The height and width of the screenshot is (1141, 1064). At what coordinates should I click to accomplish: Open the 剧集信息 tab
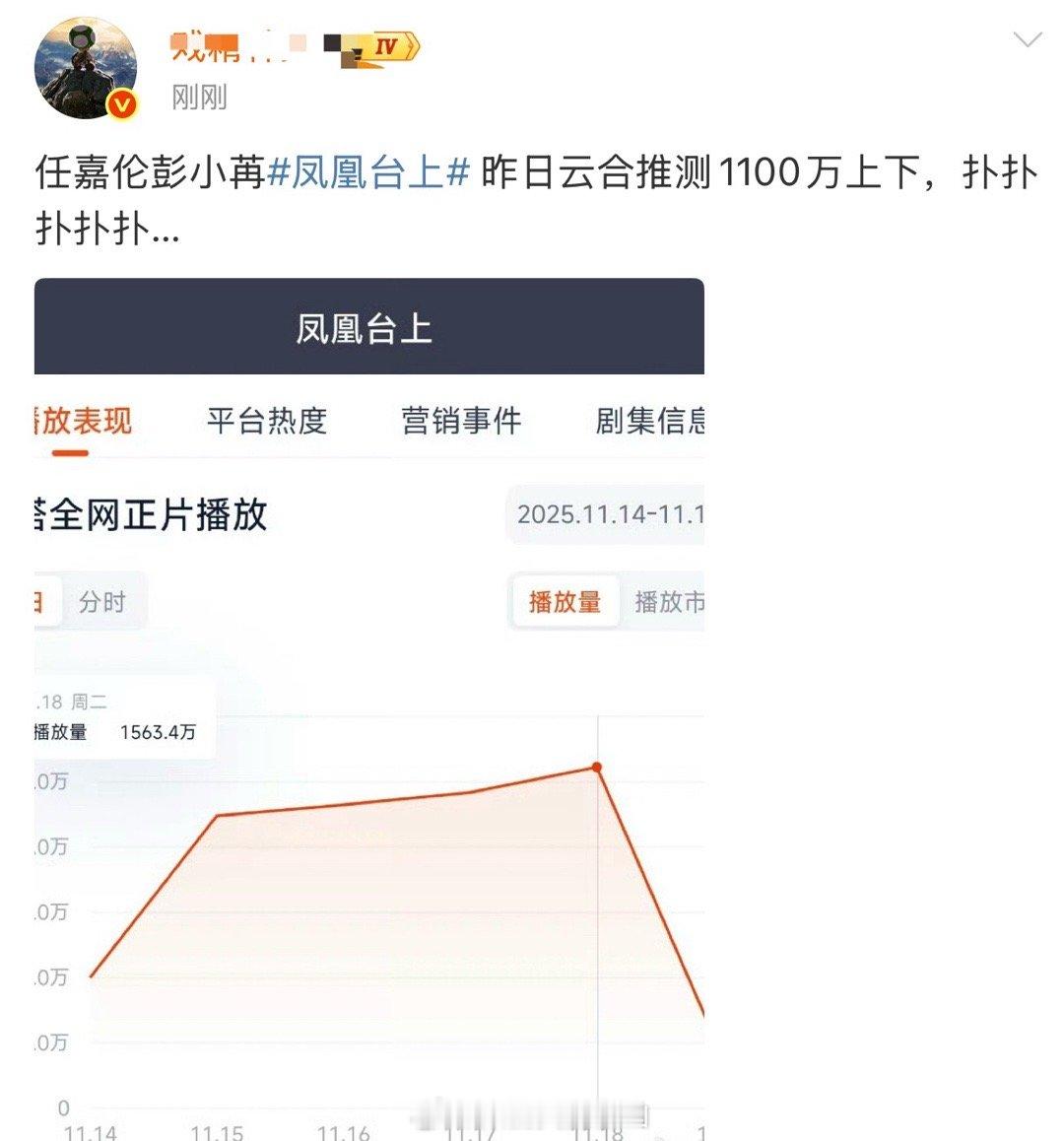(651, 420)
